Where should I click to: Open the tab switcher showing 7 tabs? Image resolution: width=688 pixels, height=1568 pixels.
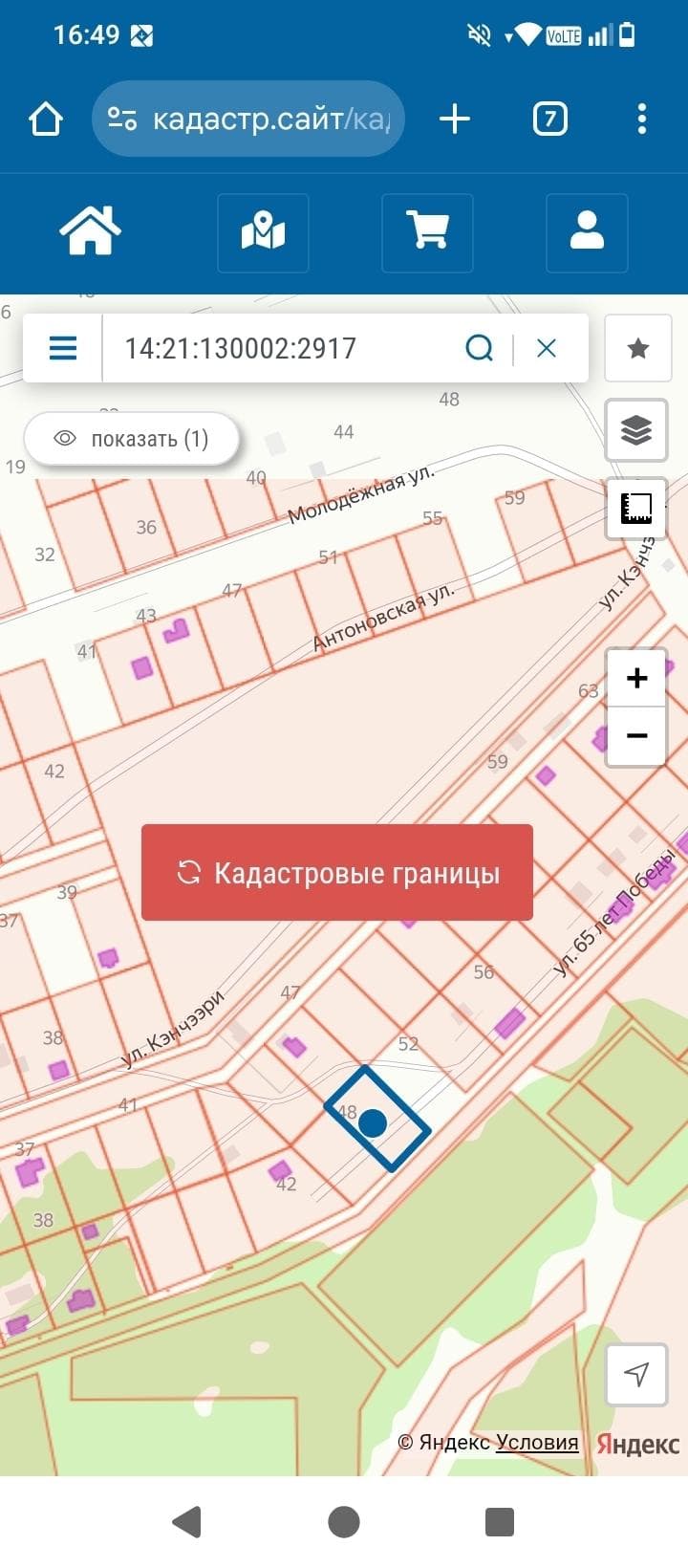click(x=549, y=120)
